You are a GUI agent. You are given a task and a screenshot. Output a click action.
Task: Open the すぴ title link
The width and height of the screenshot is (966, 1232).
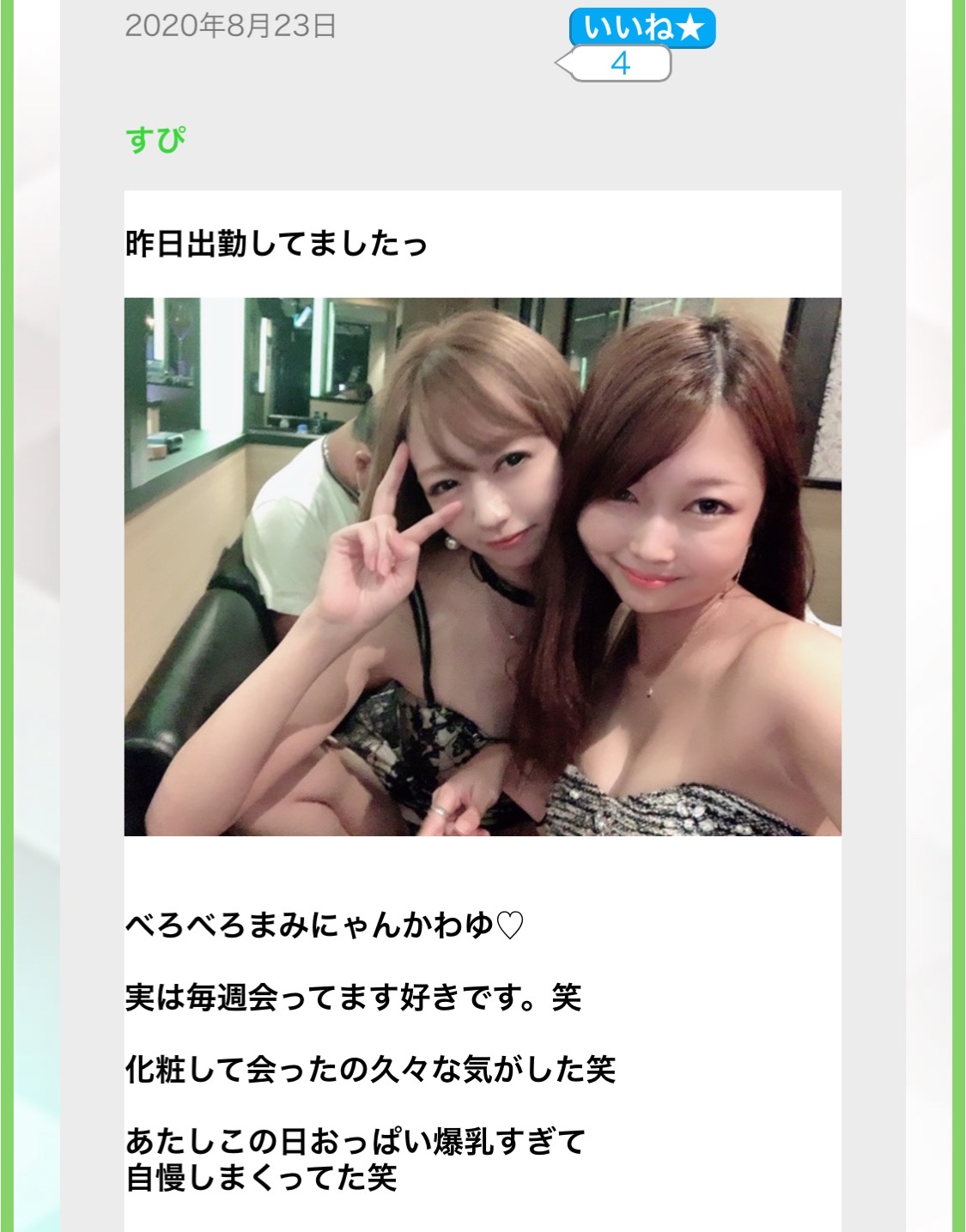click(155, 139)
